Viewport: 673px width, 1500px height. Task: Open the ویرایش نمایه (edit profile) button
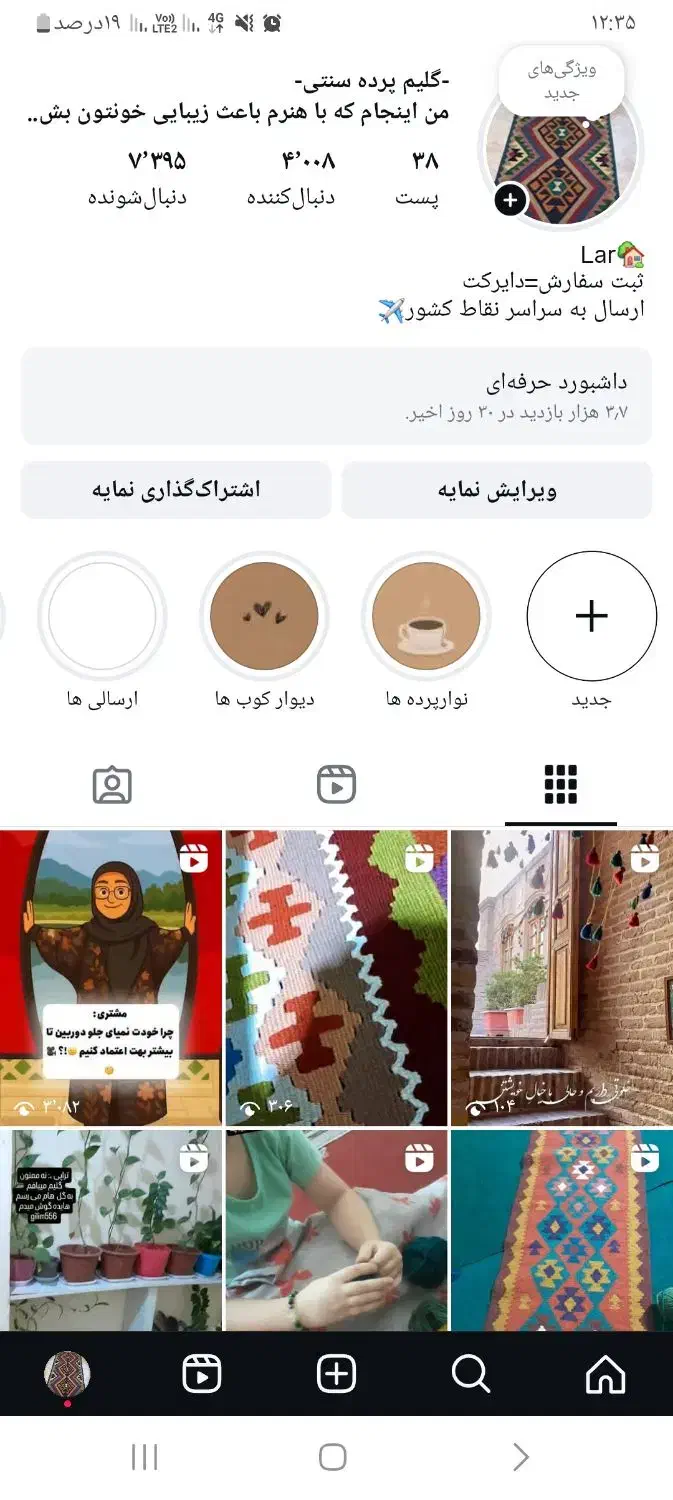497,490
